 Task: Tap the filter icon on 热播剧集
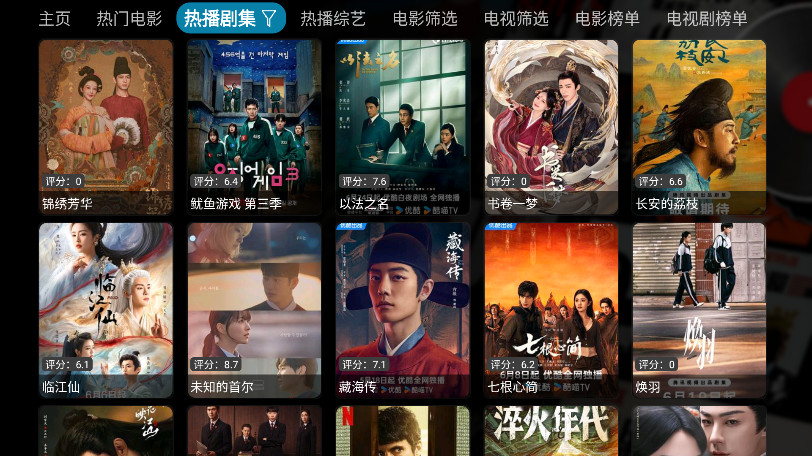pos(269,18)
